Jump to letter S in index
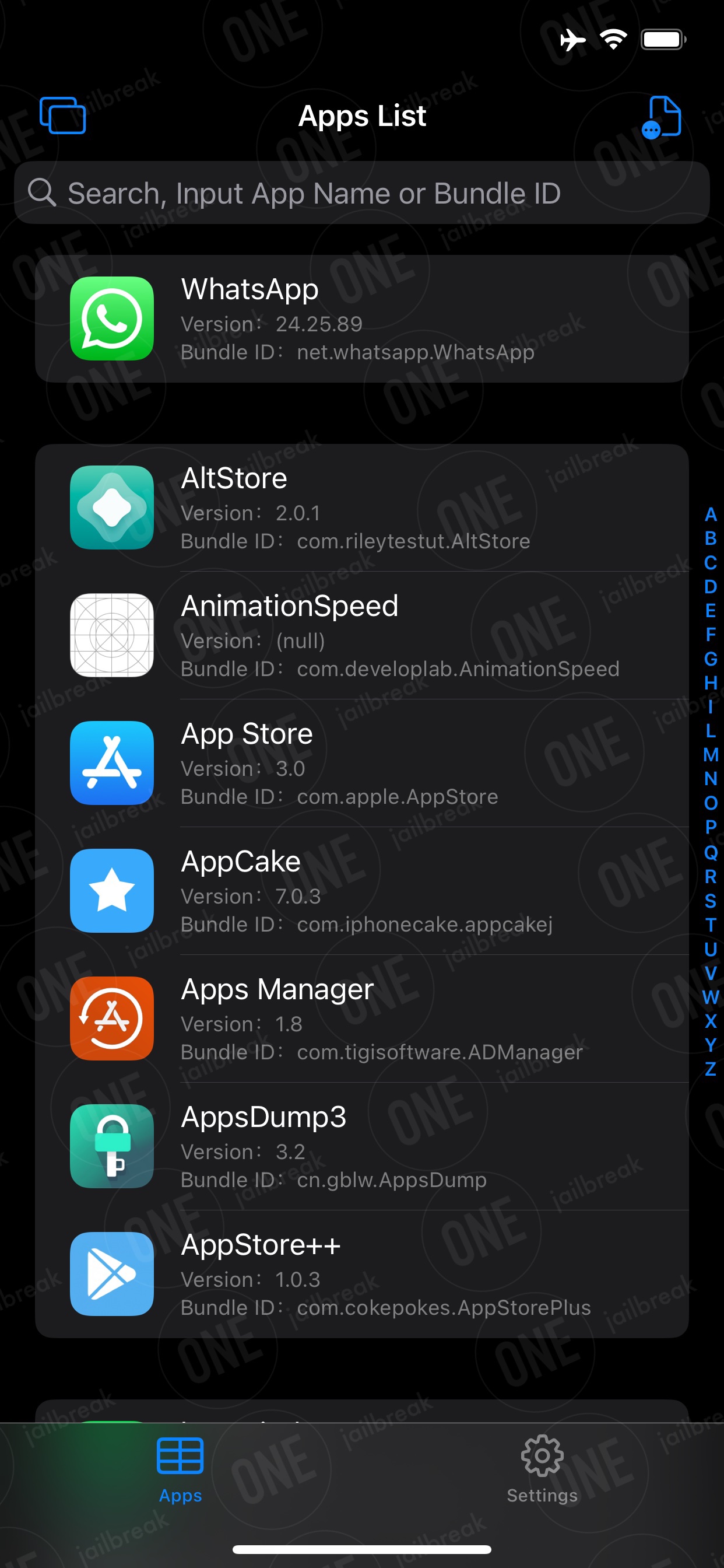724x1568 pixels. pos(711,901)
